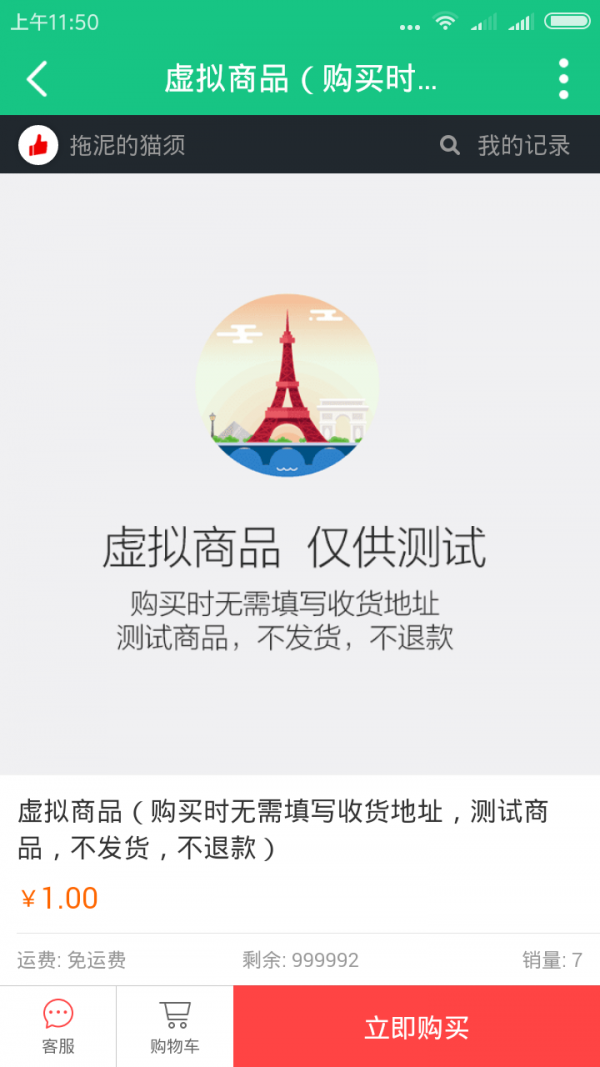
Task: Open the three-dot overflow menu
Action: coord(563,79)
